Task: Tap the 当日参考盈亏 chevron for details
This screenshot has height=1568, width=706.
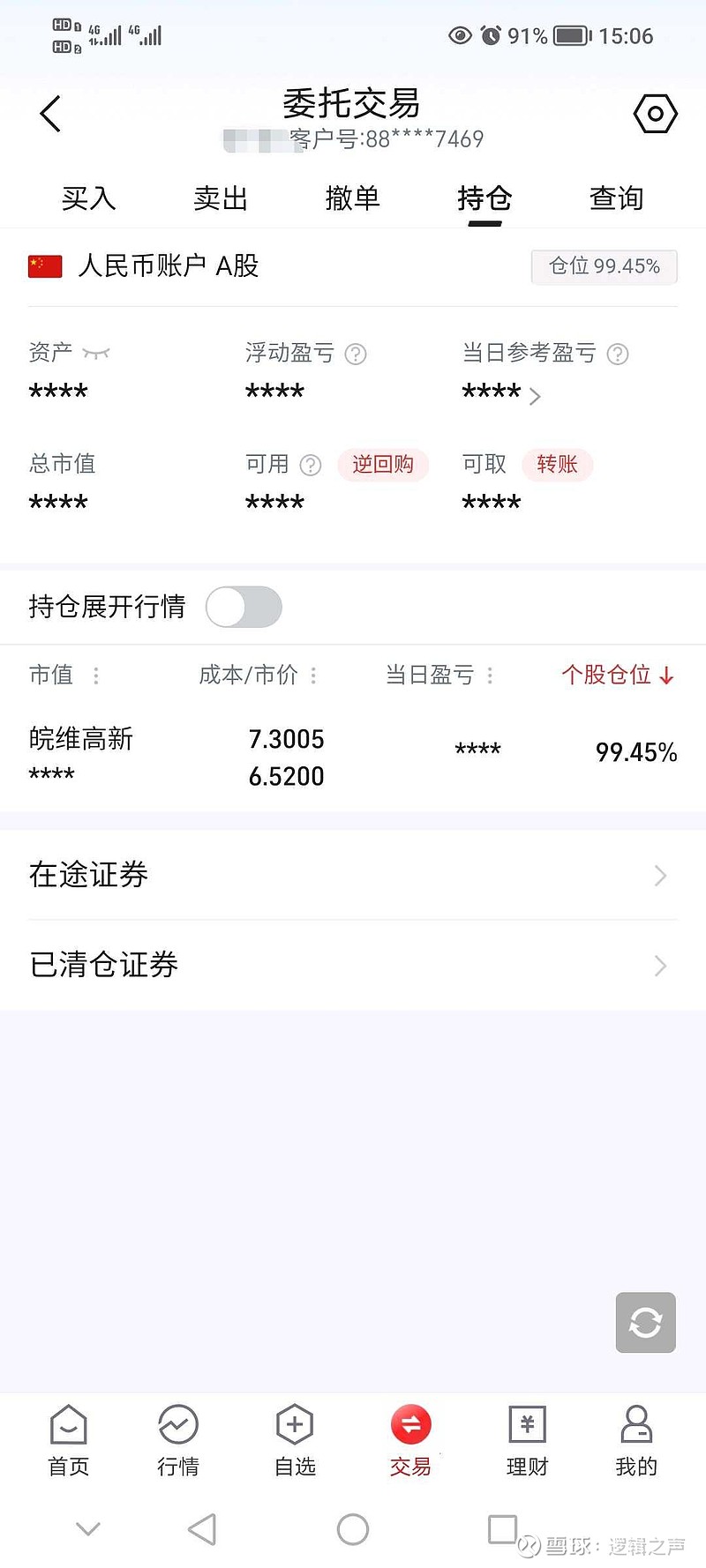Action: 535,396
